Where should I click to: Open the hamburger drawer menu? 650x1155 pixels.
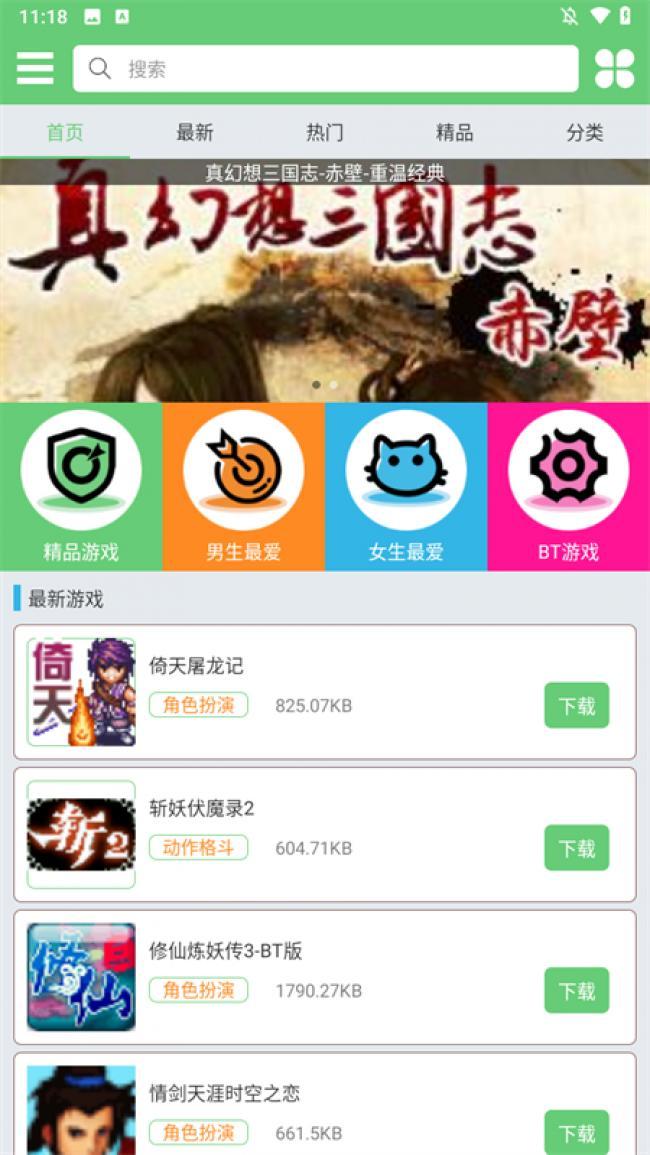35,68
